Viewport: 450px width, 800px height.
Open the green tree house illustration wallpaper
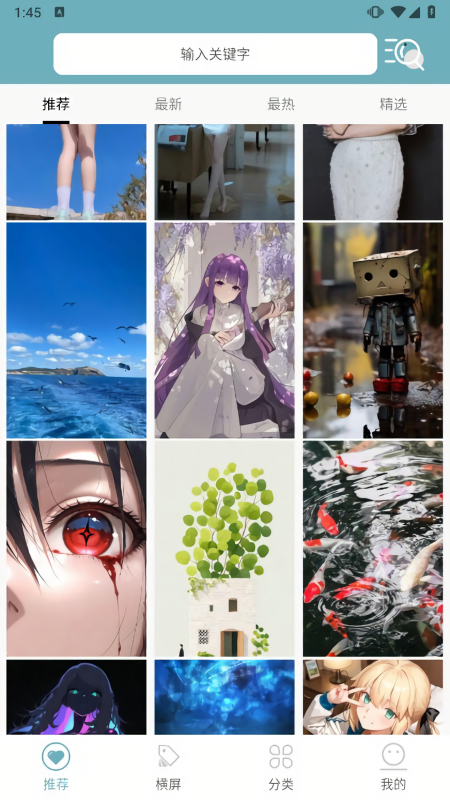(x=224, y=549)
